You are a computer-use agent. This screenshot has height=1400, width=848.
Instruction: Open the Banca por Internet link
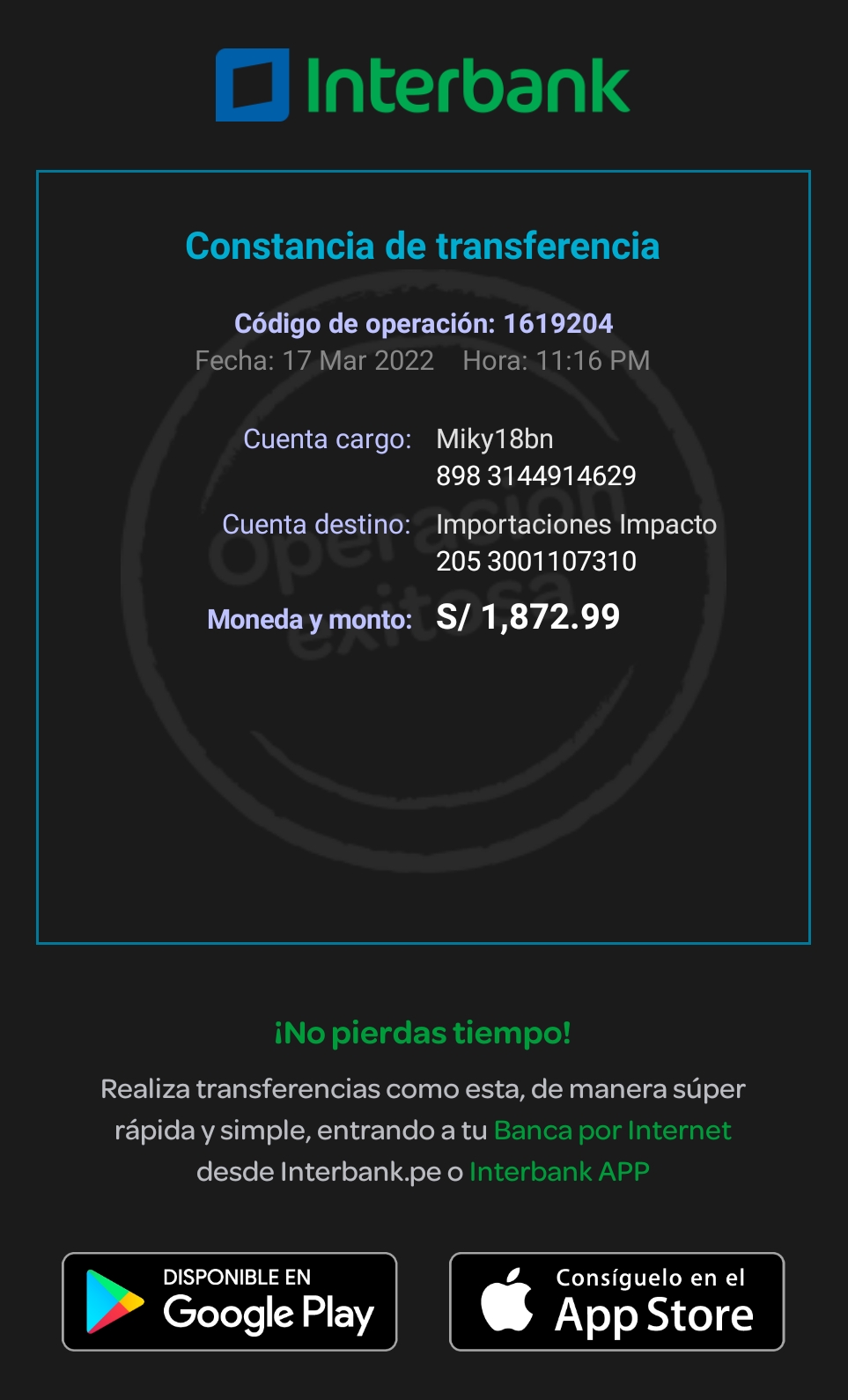[x=612, y=1130]
